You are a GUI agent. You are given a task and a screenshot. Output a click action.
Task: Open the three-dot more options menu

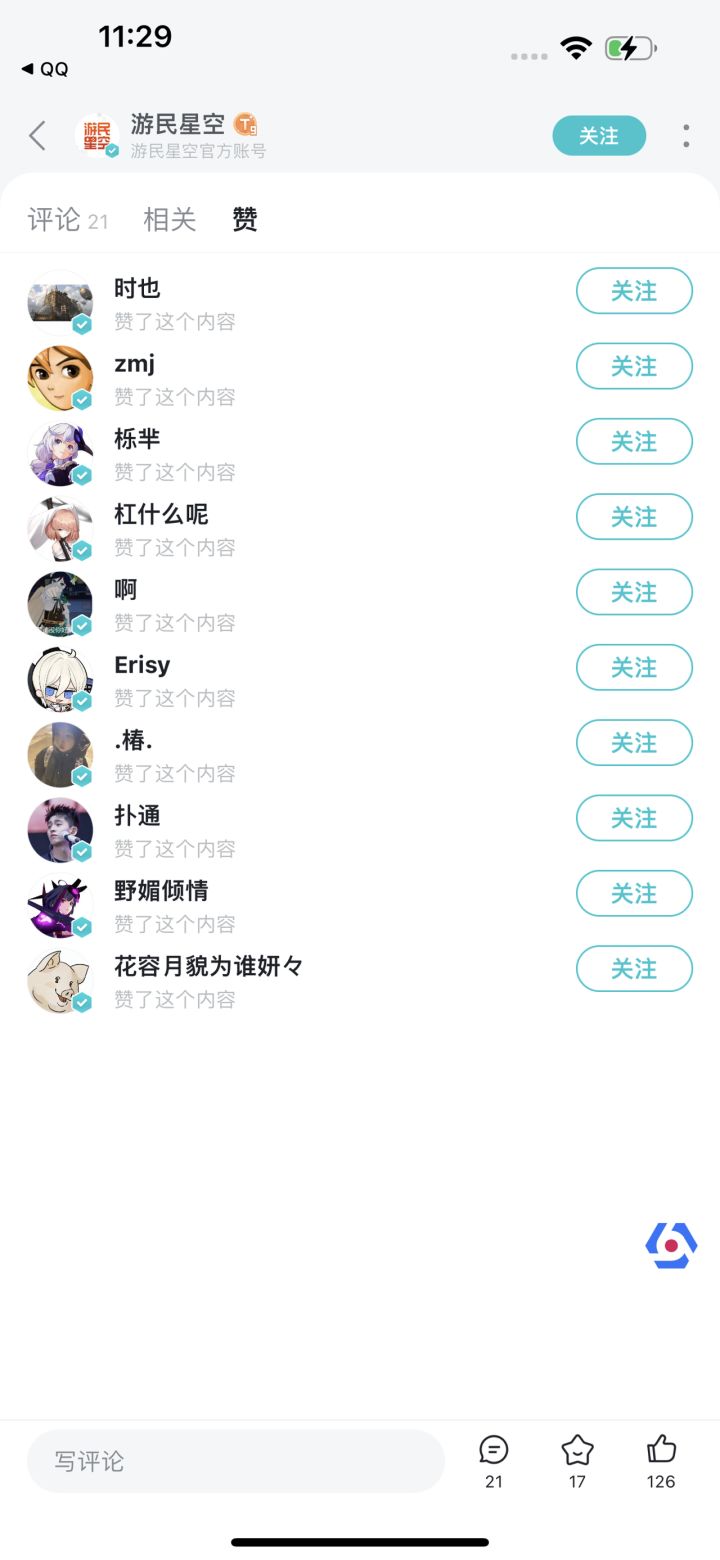pos(686,135)
